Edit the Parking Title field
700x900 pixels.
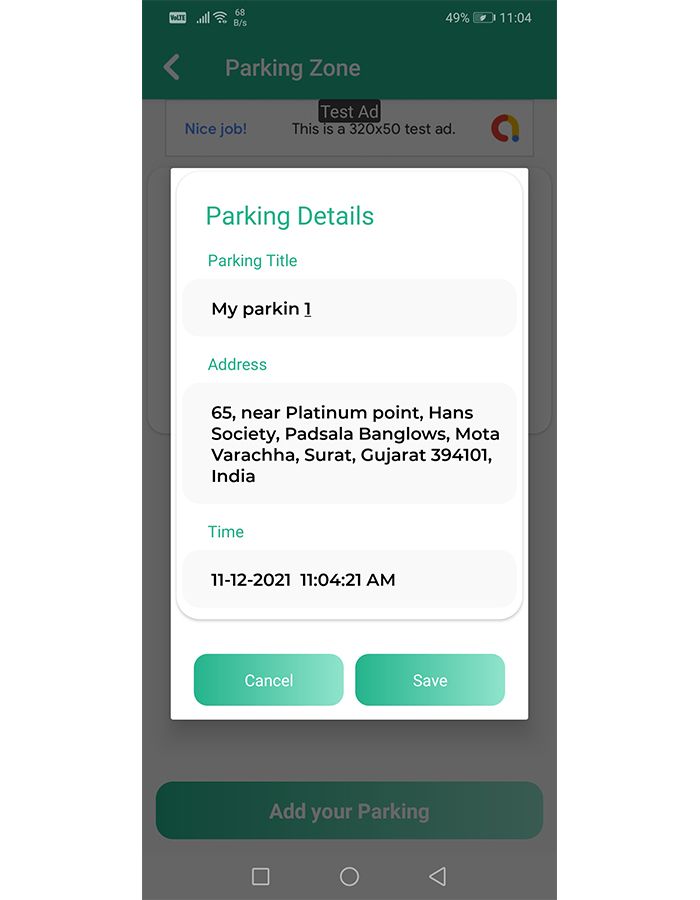coord(349,309)
